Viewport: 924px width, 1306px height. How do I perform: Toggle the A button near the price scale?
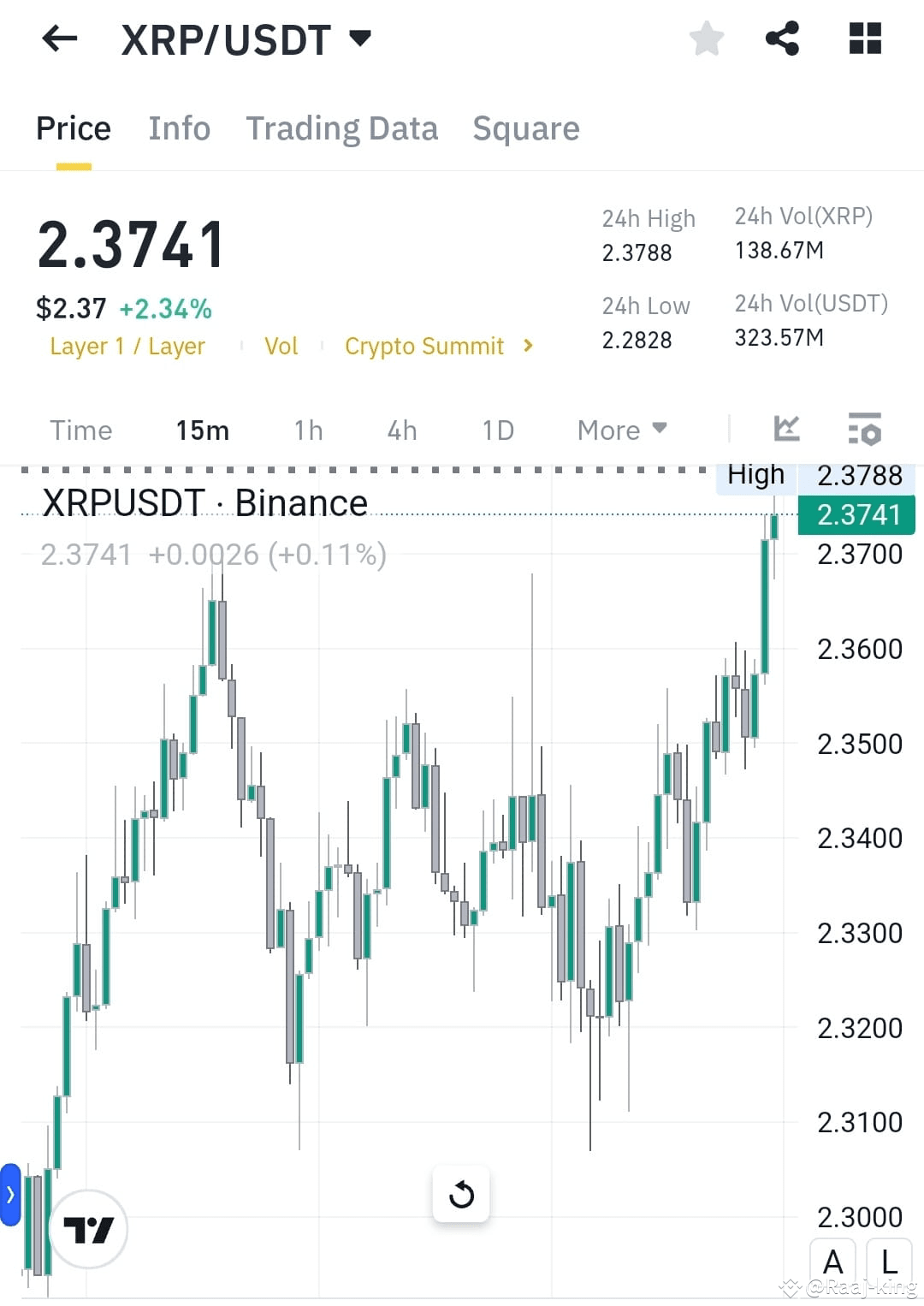[833, 1261]
